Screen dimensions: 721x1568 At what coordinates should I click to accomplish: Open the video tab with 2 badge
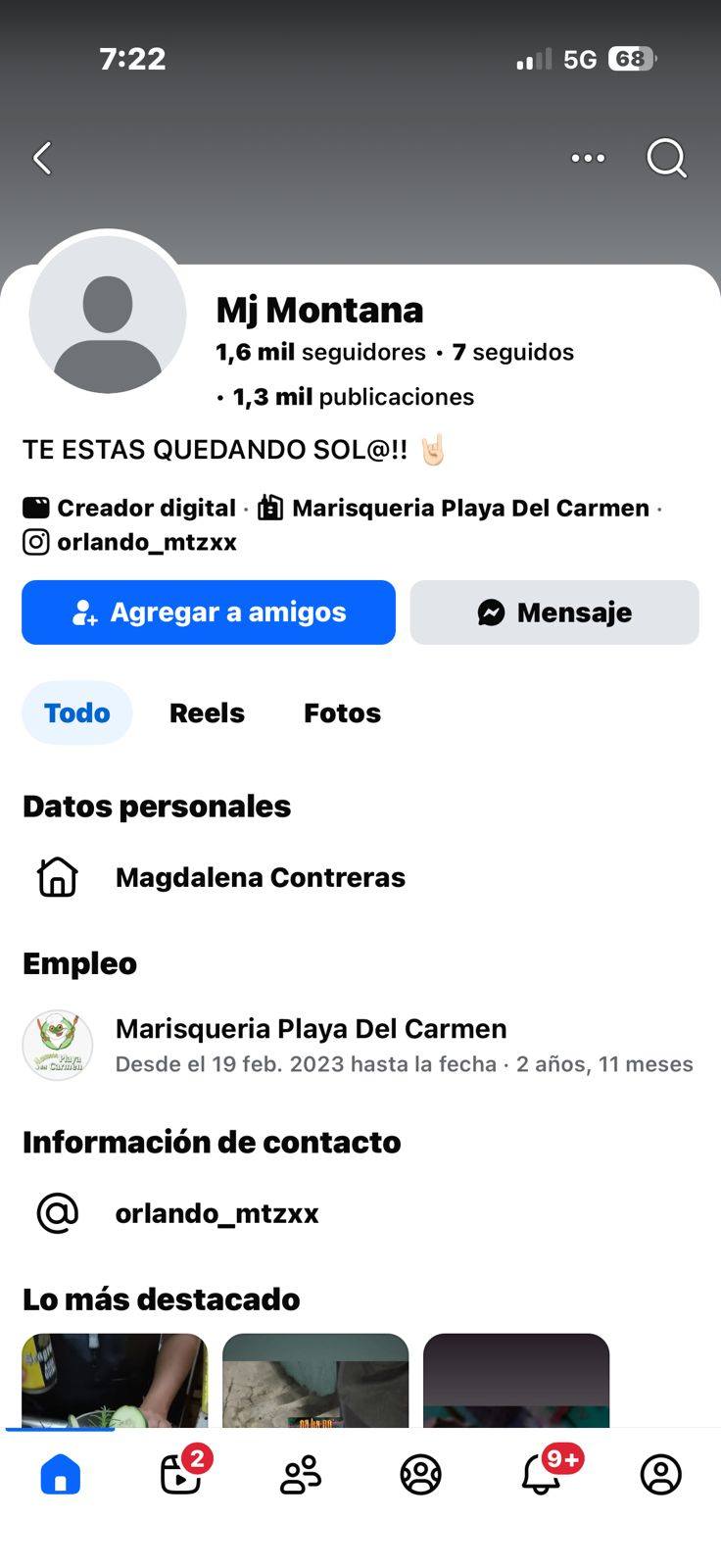tap(181, 1474)
